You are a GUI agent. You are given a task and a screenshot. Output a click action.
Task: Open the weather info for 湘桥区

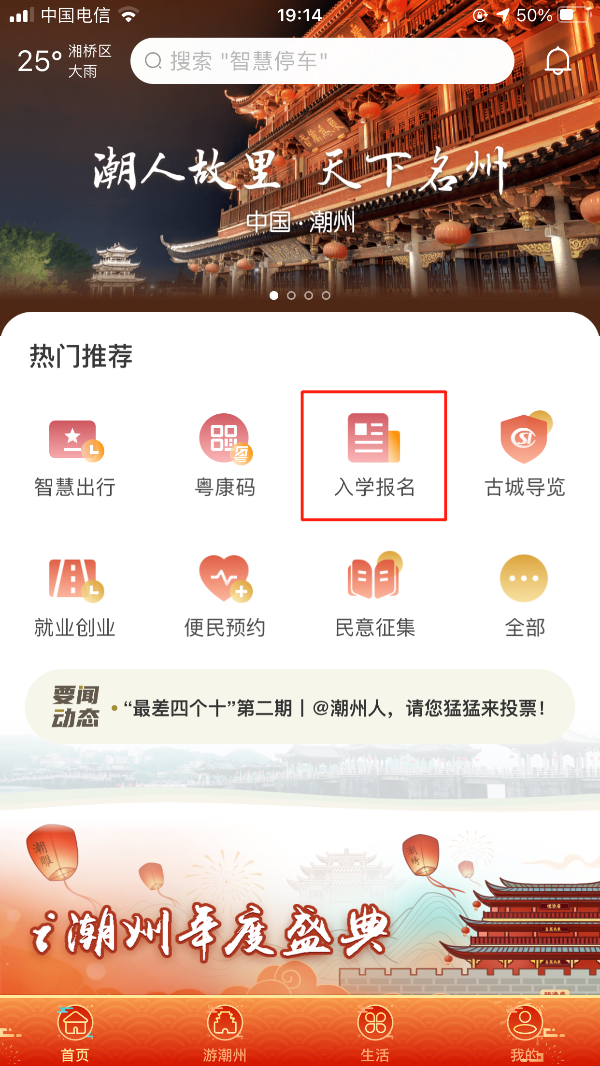65,61
